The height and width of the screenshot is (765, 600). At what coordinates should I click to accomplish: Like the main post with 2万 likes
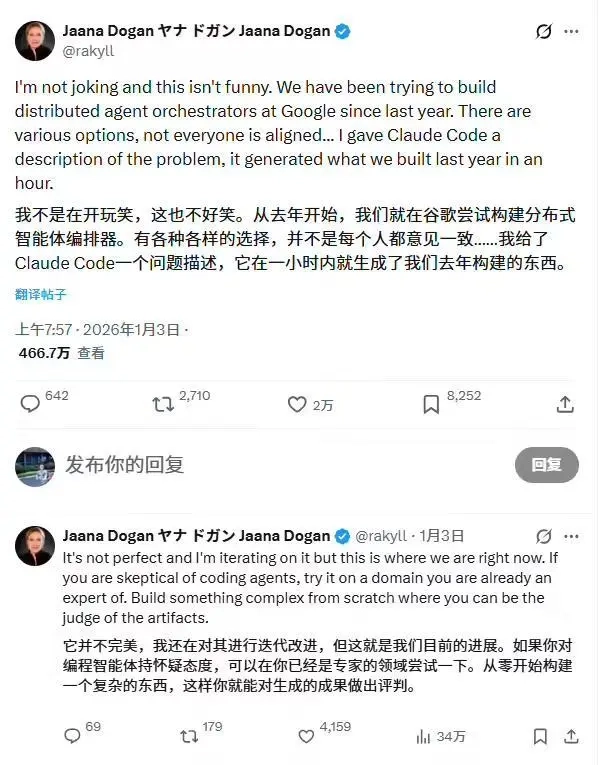[x=297, y=404]
